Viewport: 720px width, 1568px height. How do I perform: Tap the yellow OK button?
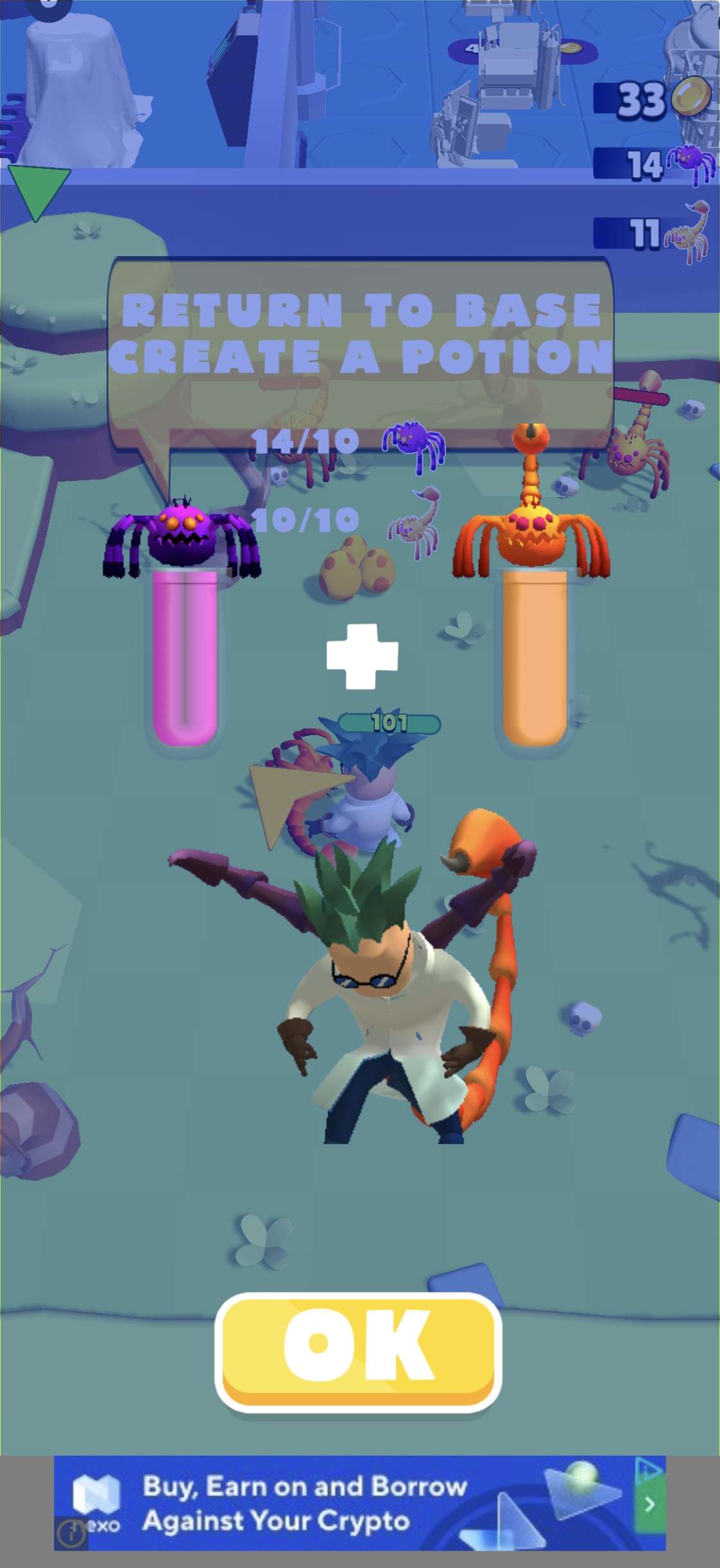pyautogui.click(x=358, y=1351)
